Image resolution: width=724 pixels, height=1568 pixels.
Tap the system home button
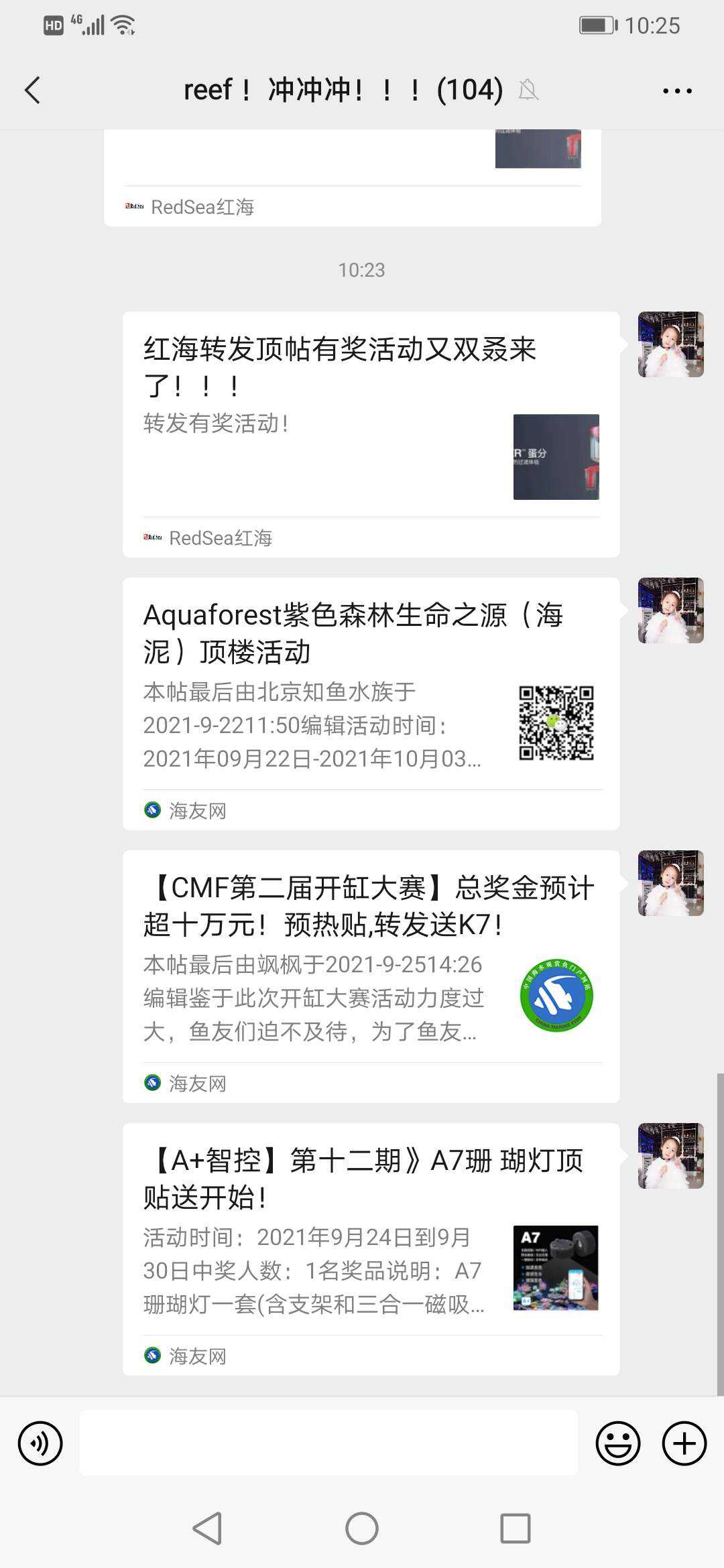[362, 1529]
